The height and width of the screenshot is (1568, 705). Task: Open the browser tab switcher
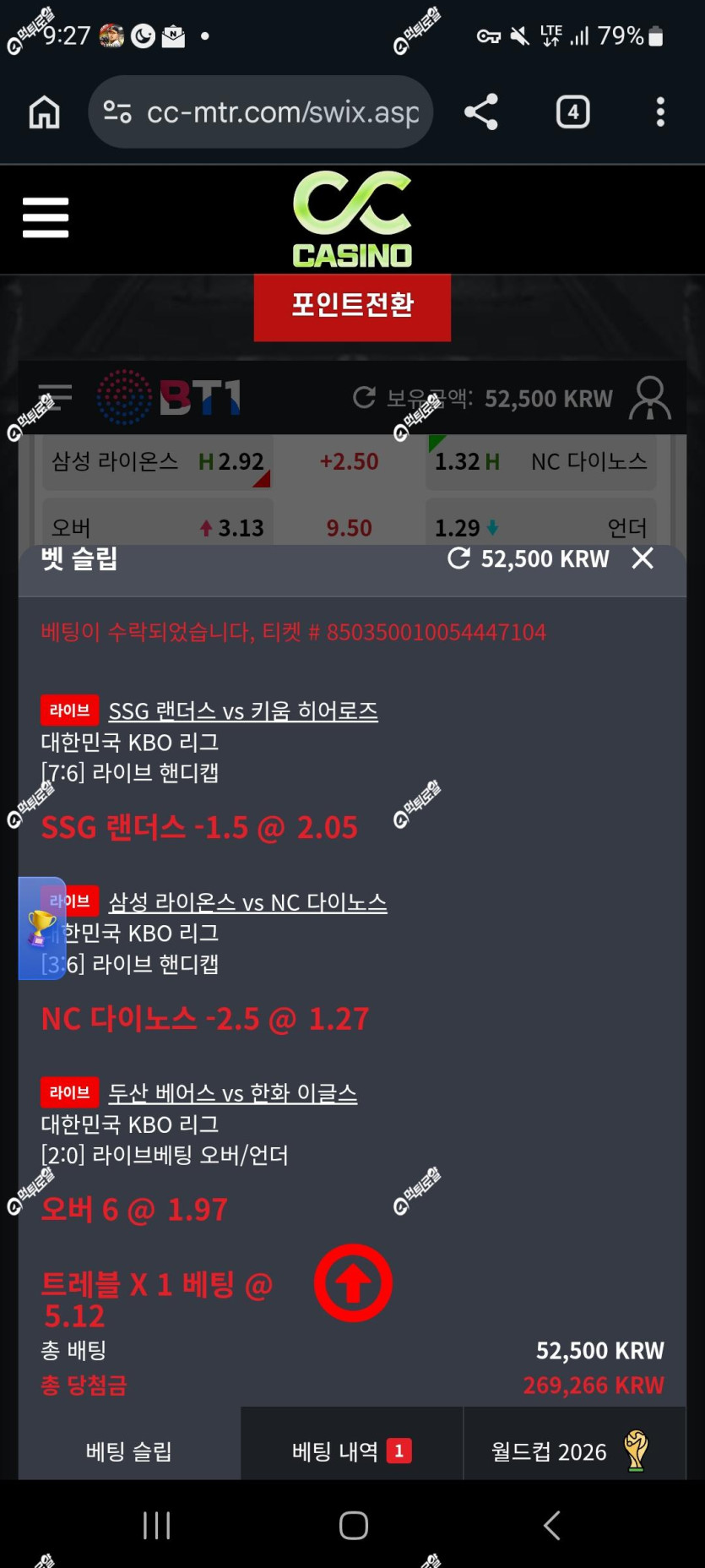pyautogui.click(x=572, y=112)
